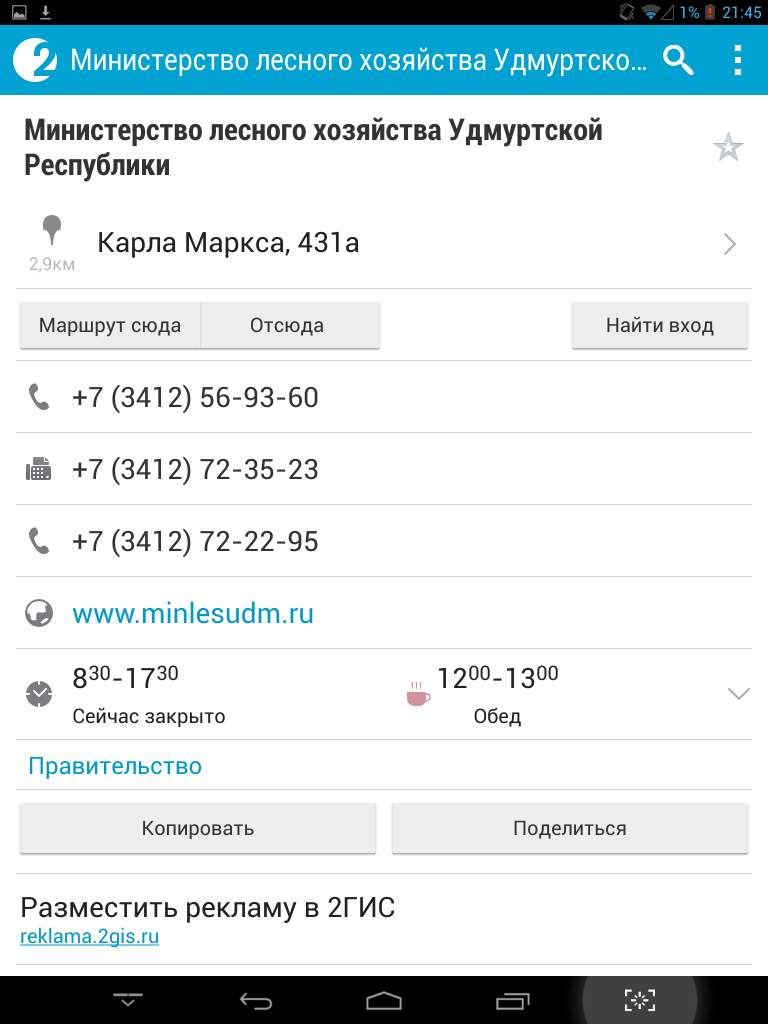Open the reklama.2gis.ru link
The image size is (768, 1024).
coord(89,938)
